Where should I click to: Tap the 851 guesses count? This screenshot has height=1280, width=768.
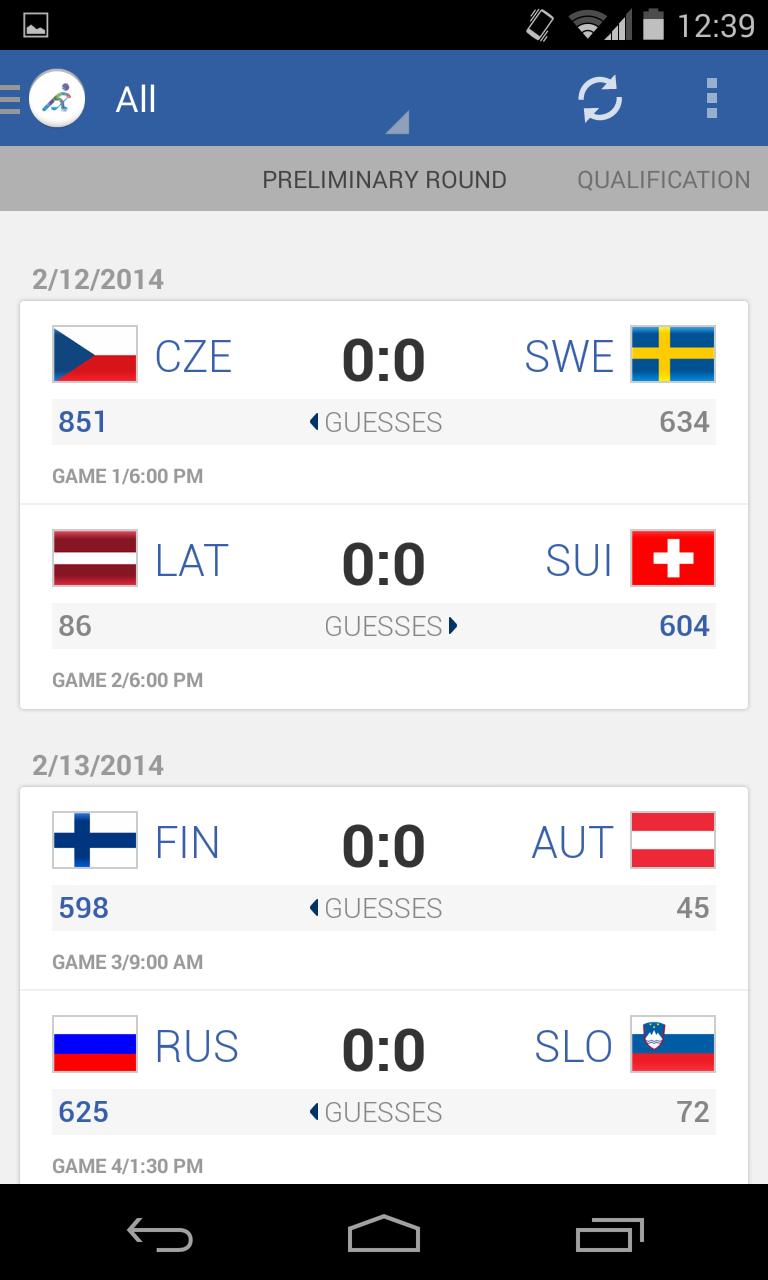[x=81, y=421]
